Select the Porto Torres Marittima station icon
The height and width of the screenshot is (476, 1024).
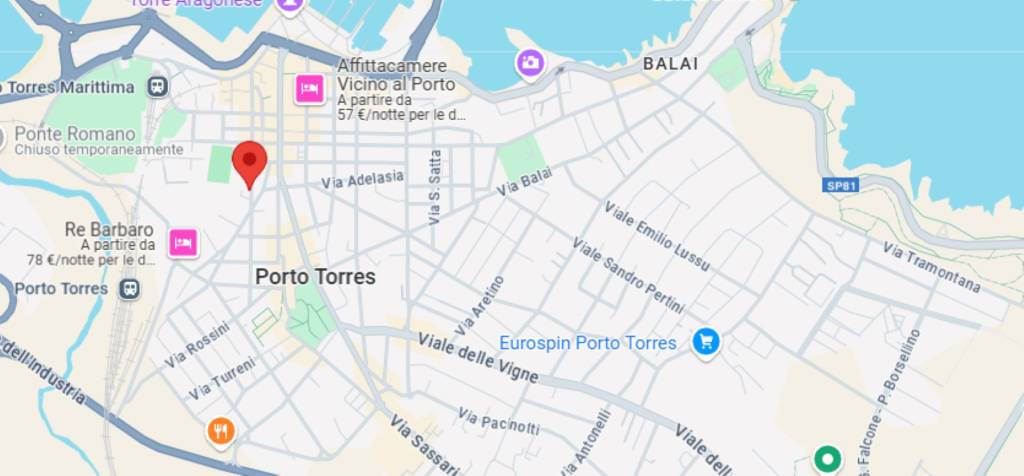coord(157,87)
